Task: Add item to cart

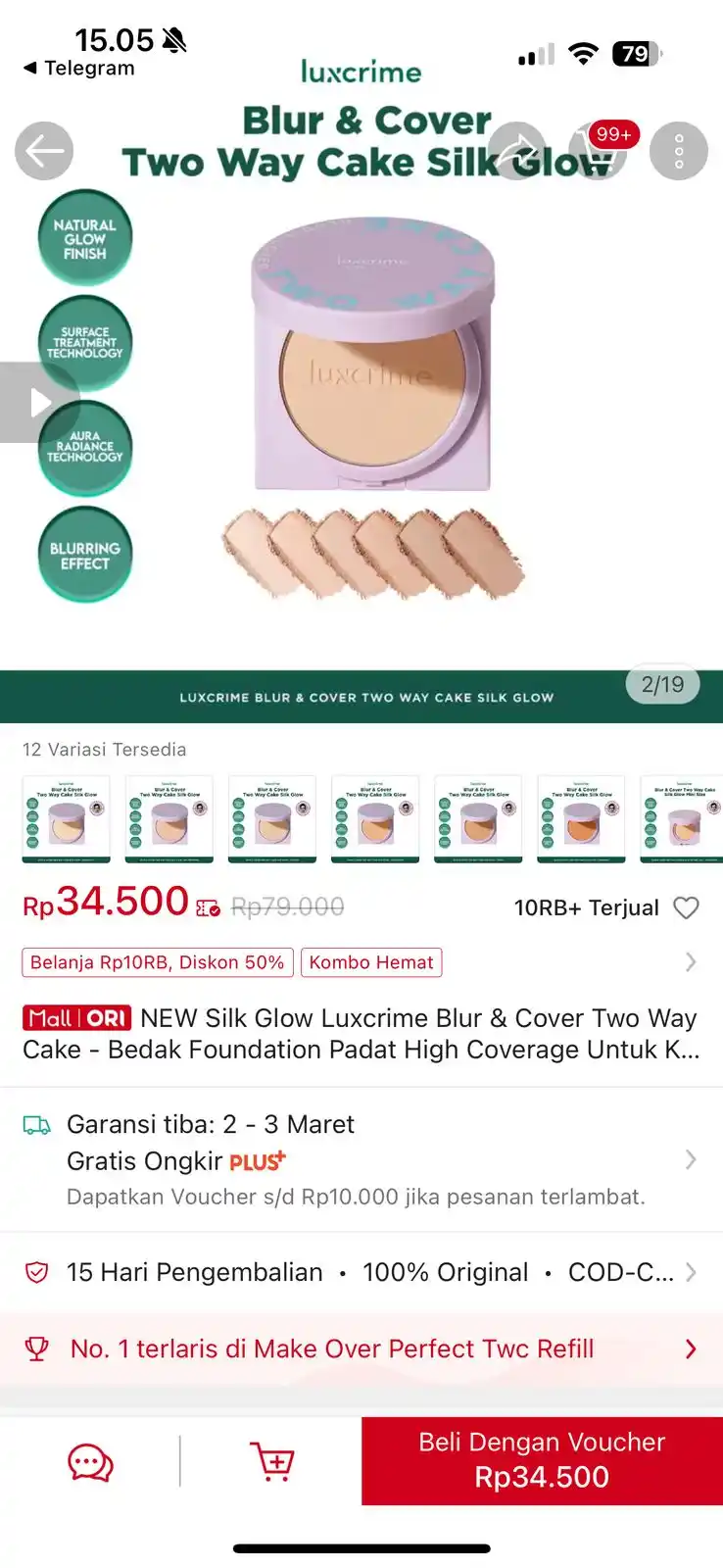Action: 271,1462
